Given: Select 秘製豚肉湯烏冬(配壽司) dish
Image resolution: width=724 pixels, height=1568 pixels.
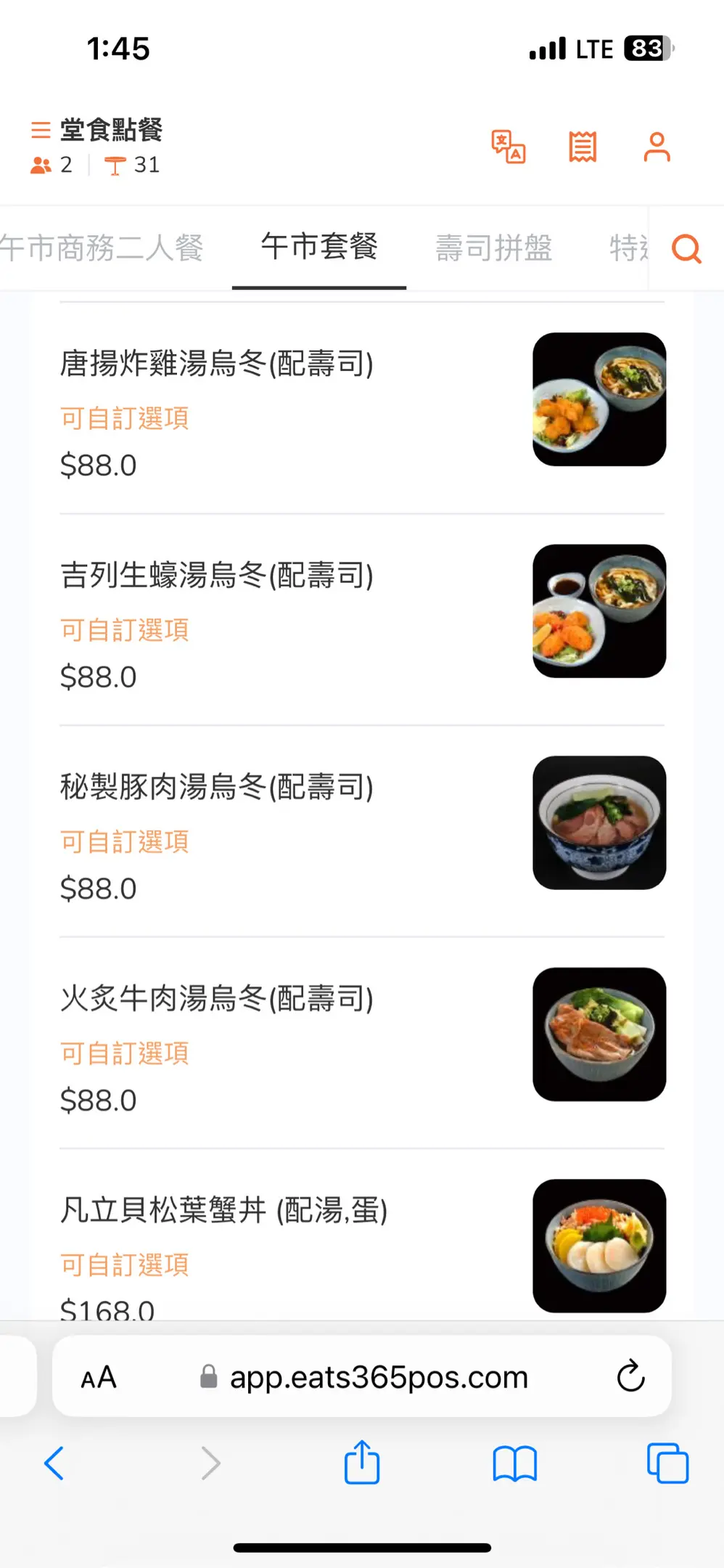Looking at the screenshot, I should (x=216, y=788).
